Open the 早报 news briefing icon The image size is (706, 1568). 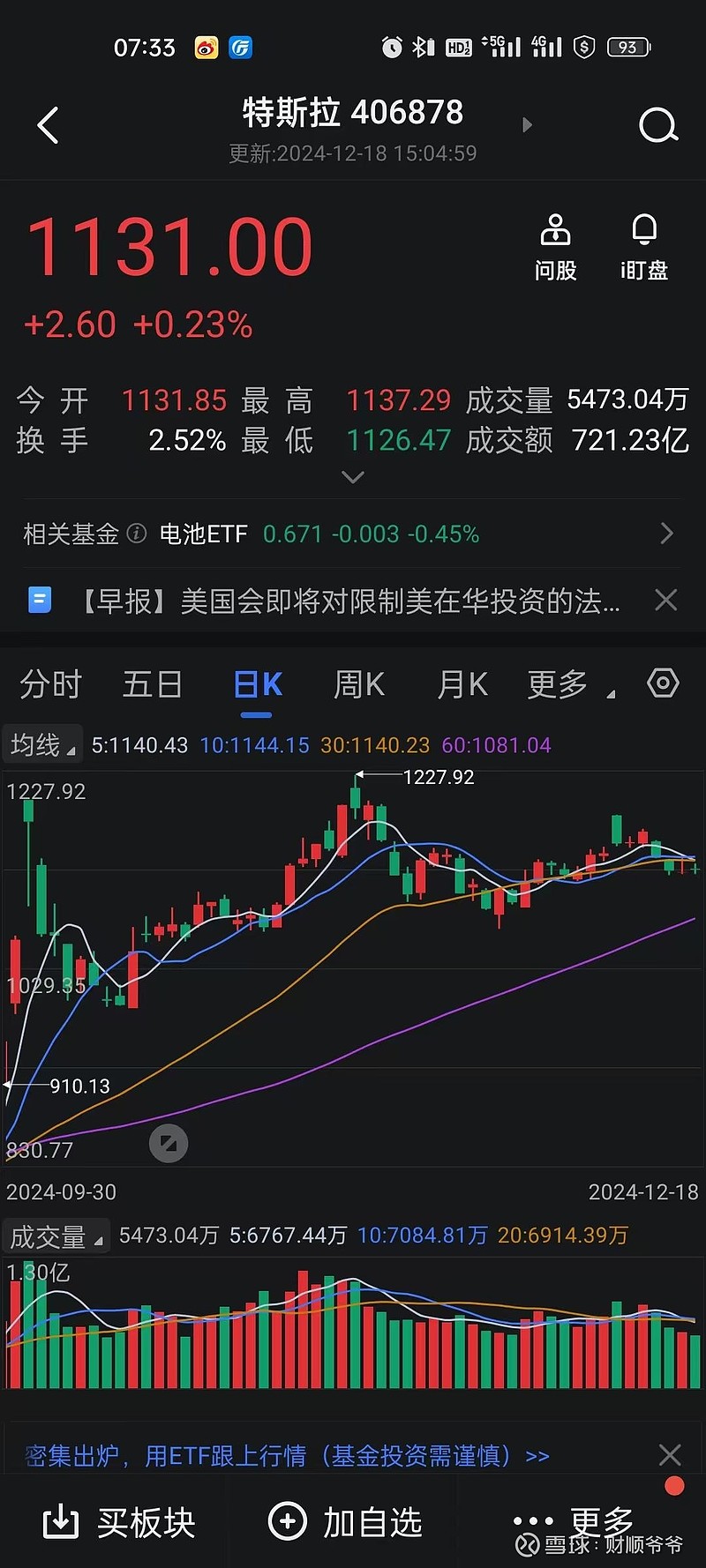[39, 600]
